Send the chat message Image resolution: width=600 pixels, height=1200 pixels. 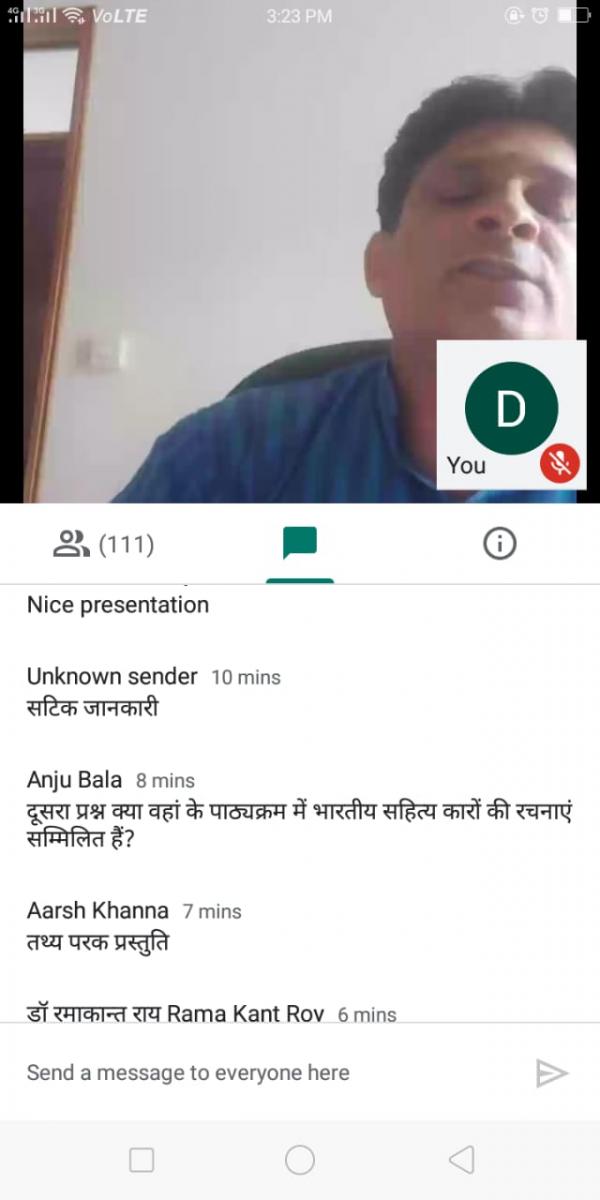552,1073
